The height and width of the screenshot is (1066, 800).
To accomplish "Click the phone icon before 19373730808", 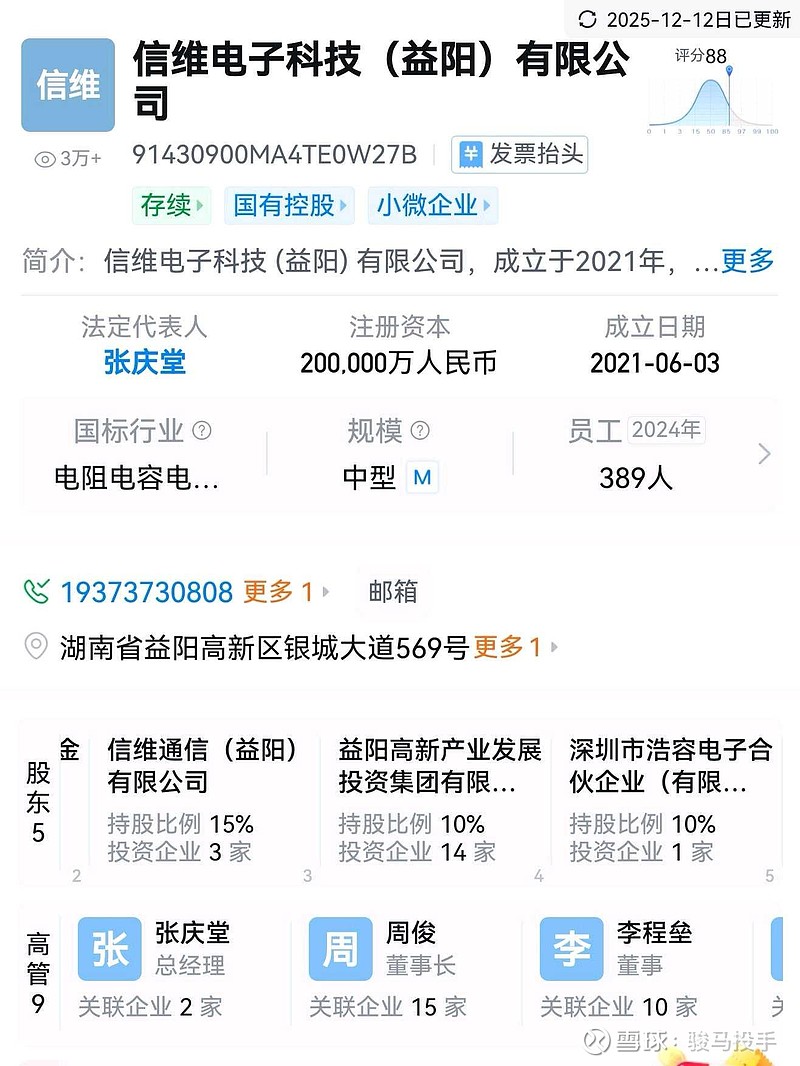I will (x=37, y=591).
